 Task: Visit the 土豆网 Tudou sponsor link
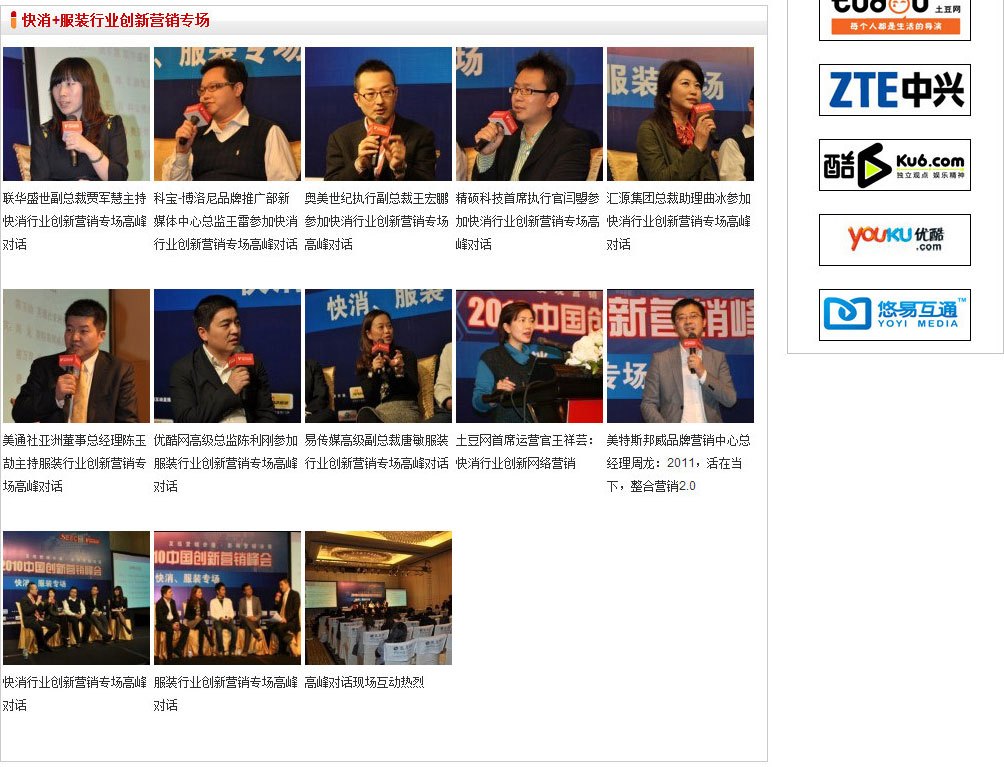tap(894, 18)
